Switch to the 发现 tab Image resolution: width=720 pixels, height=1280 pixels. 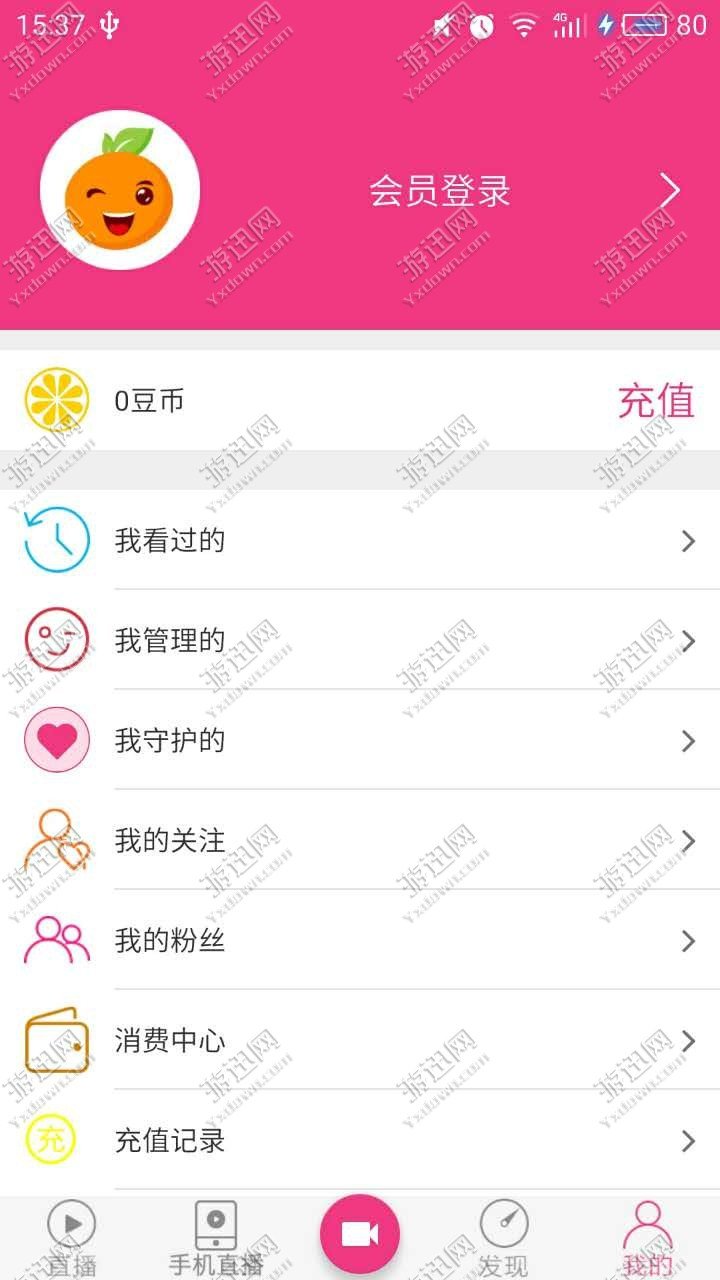[x=504, y=1238]
